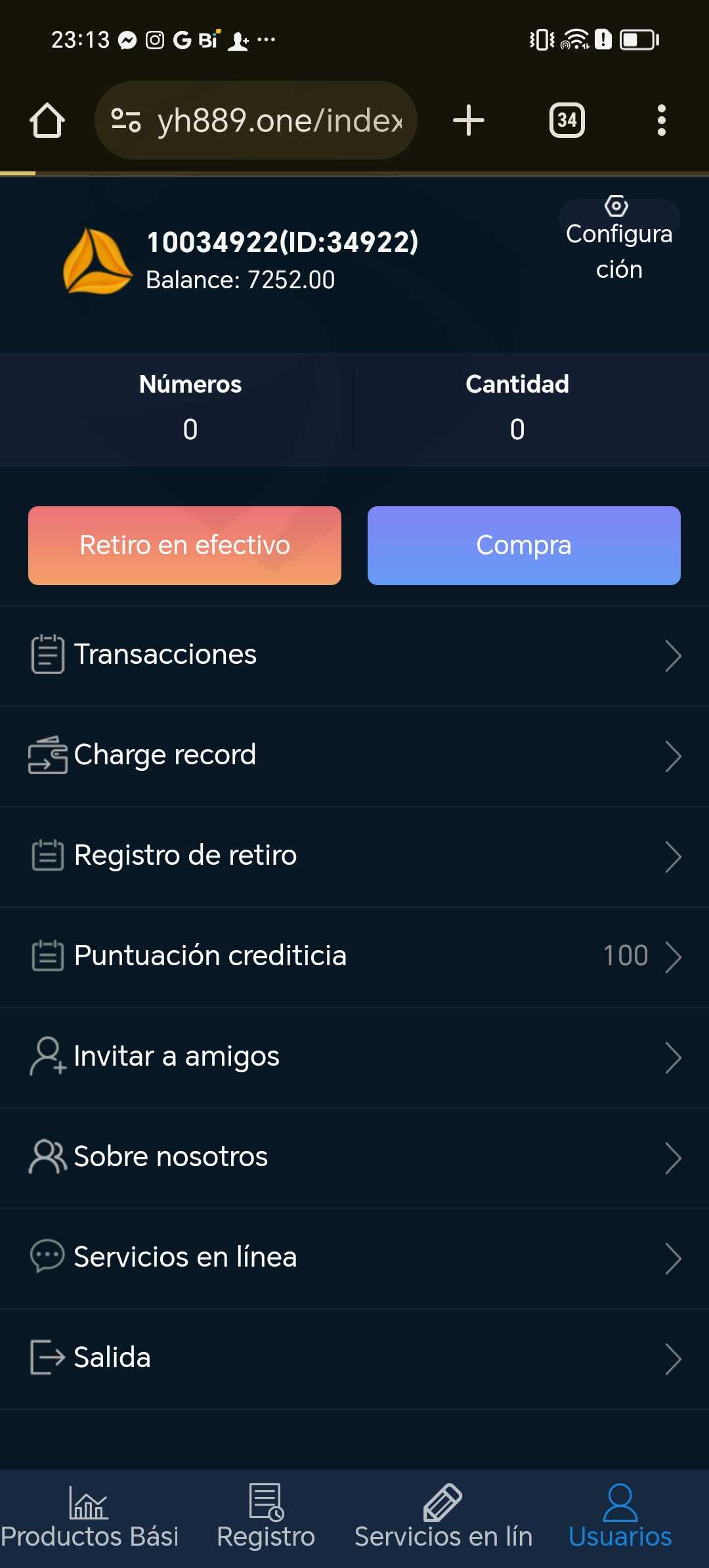Viewport: 709px width, 1568px height.
Task: Open Charge record
Action: coord(354,756)
